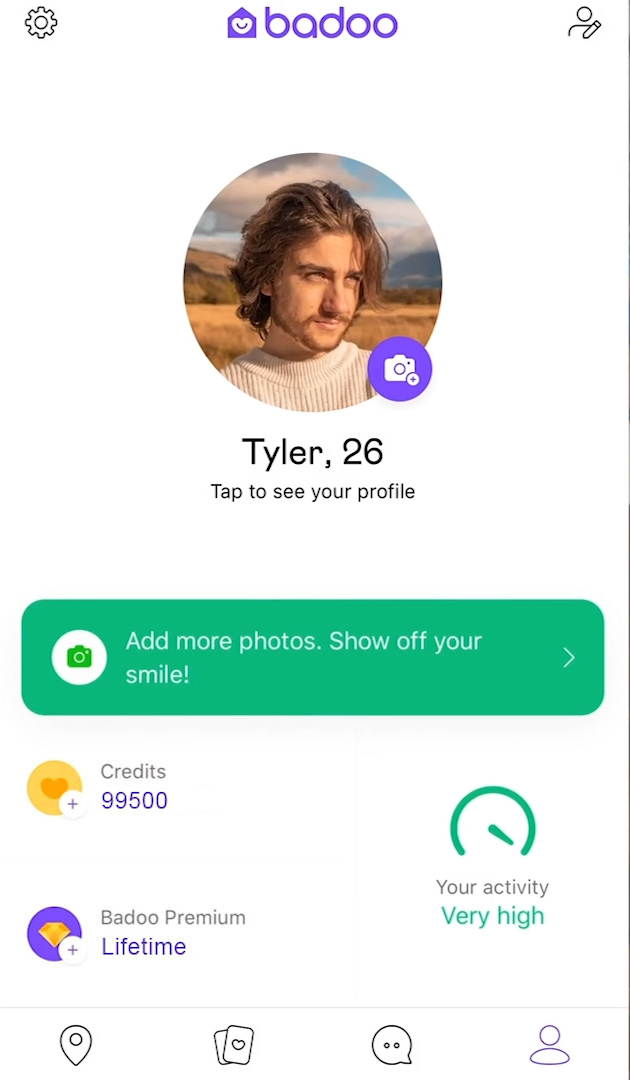Viewport: 630px width, 1080px height.
Task: Switch to the People Nearby tab
Action: coord(76,1045)
